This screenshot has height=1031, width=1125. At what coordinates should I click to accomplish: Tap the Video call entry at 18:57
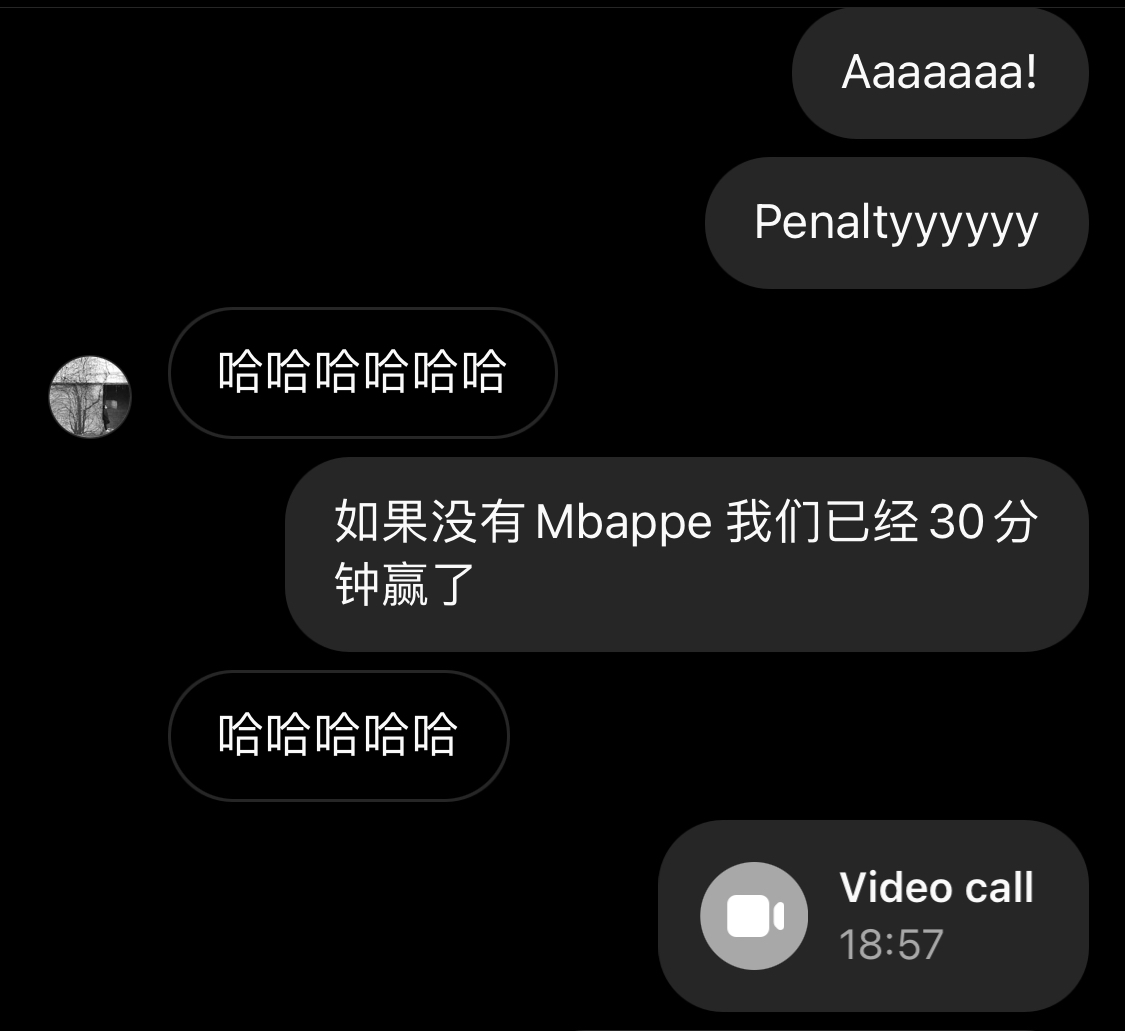tap(872, 915)
